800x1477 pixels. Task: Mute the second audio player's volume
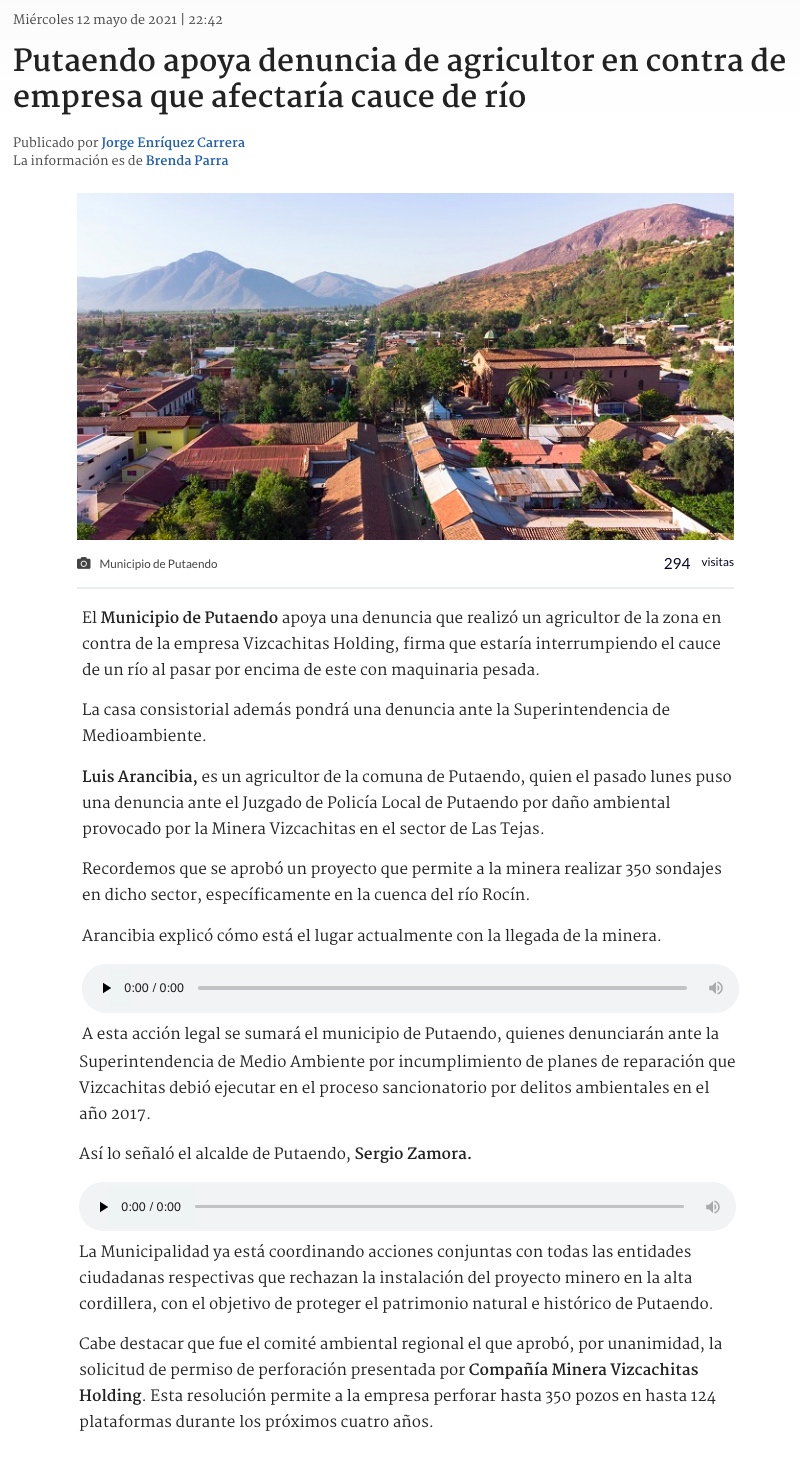coord(713,1207)
